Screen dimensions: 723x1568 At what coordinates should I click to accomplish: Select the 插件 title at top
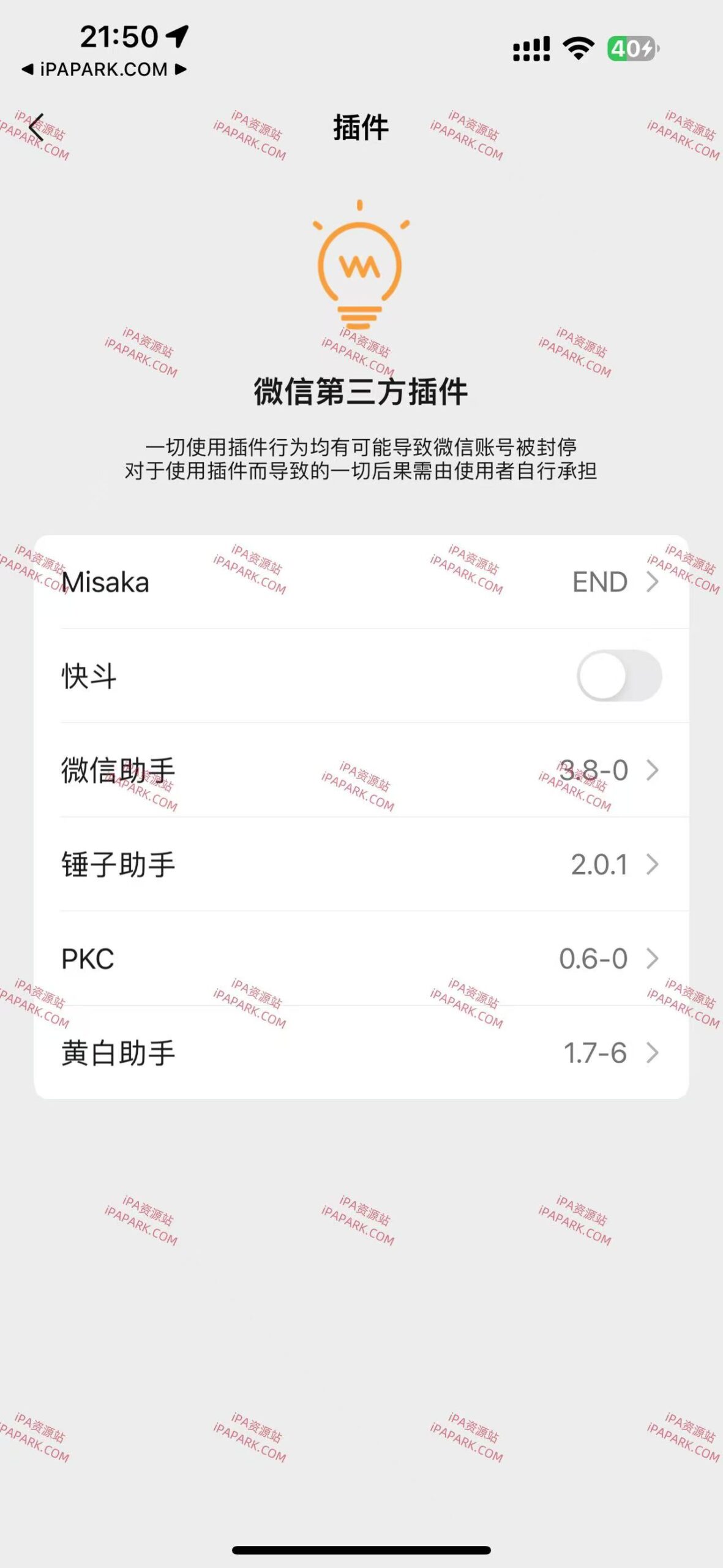pos(361,127)
